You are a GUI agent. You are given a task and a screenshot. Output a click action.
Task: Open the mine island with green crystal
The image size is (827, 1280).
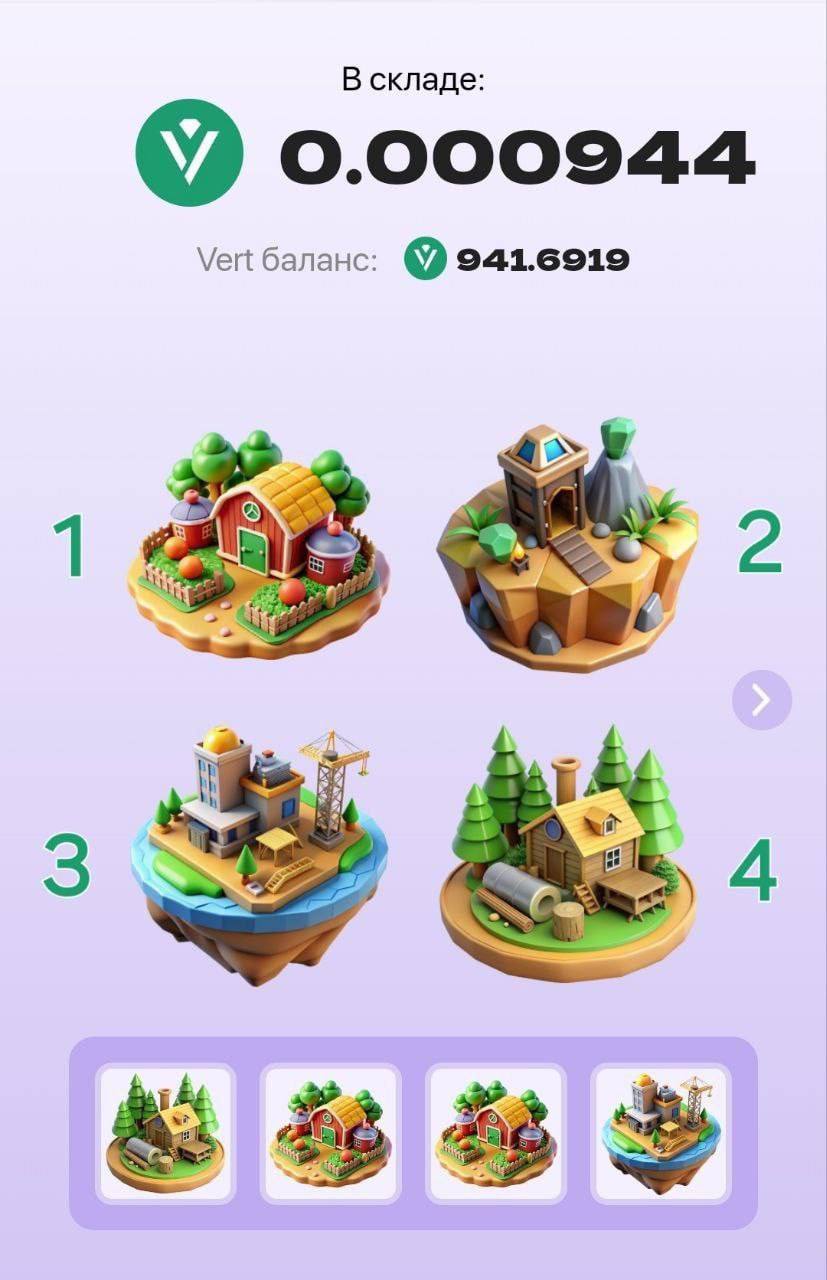(x=567, y=545)
